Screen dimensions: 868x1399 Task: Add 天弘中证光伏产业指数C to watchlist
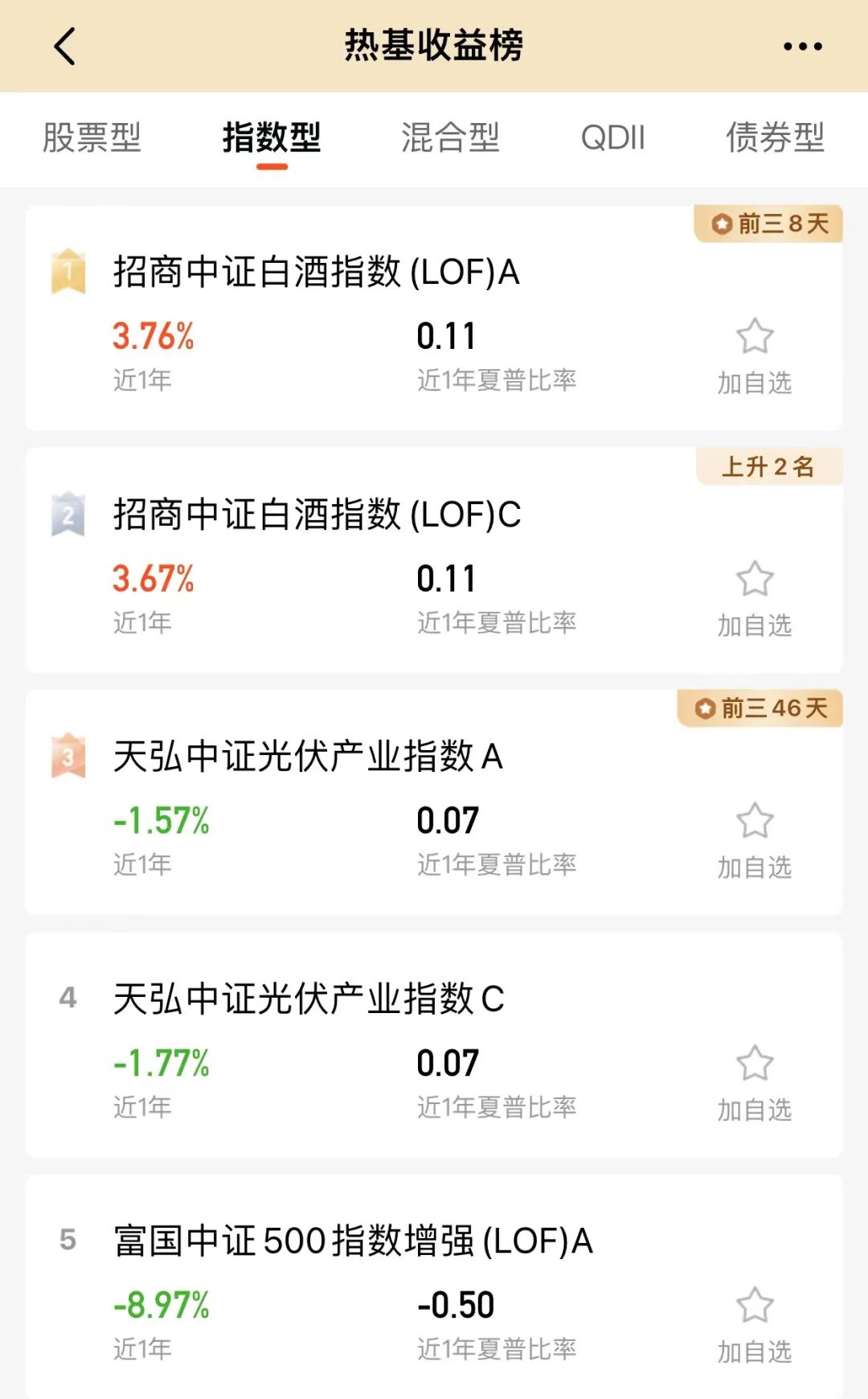(755, 1084)
